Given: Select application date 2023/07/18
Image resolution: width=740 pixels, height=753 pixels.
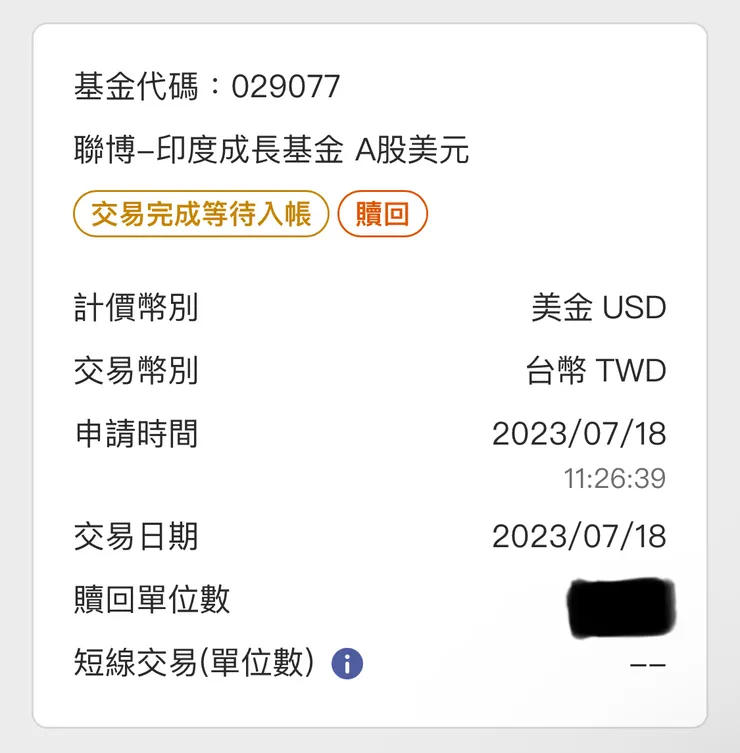Looking at the screenshot, I should pyautogui.click(x=581, y=435).
